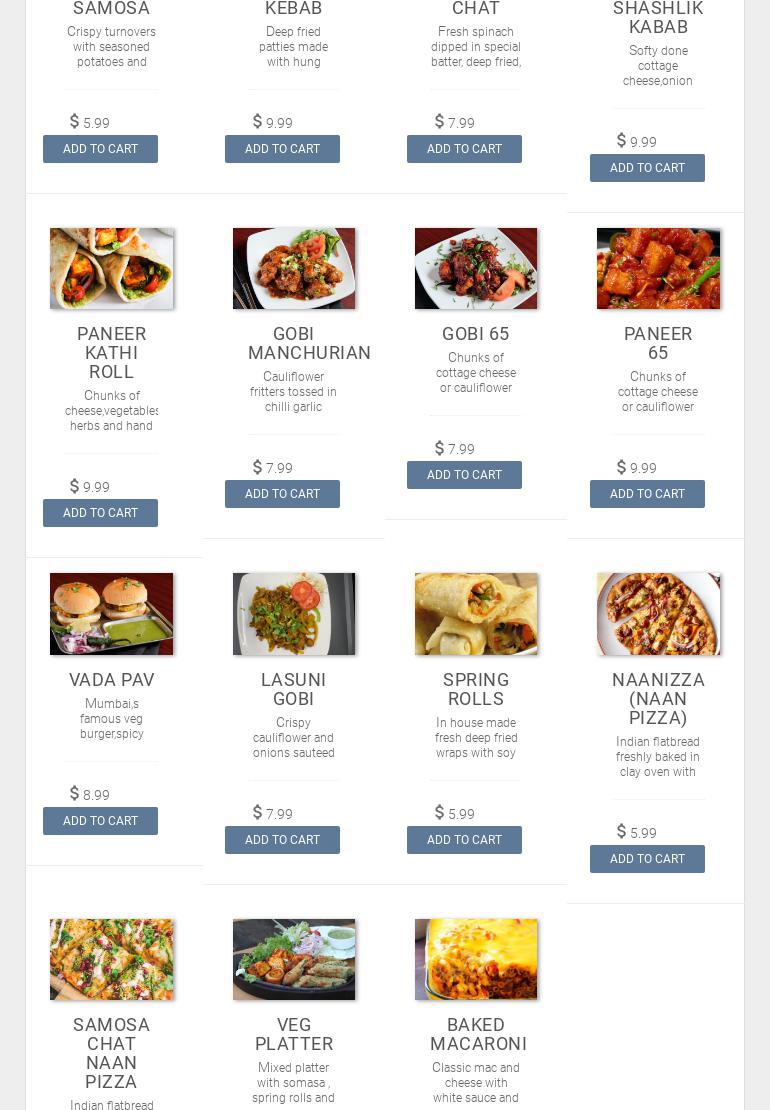View the Spring Rolls photo
The image size is (770, 1110).
click(x=476, y=614)
